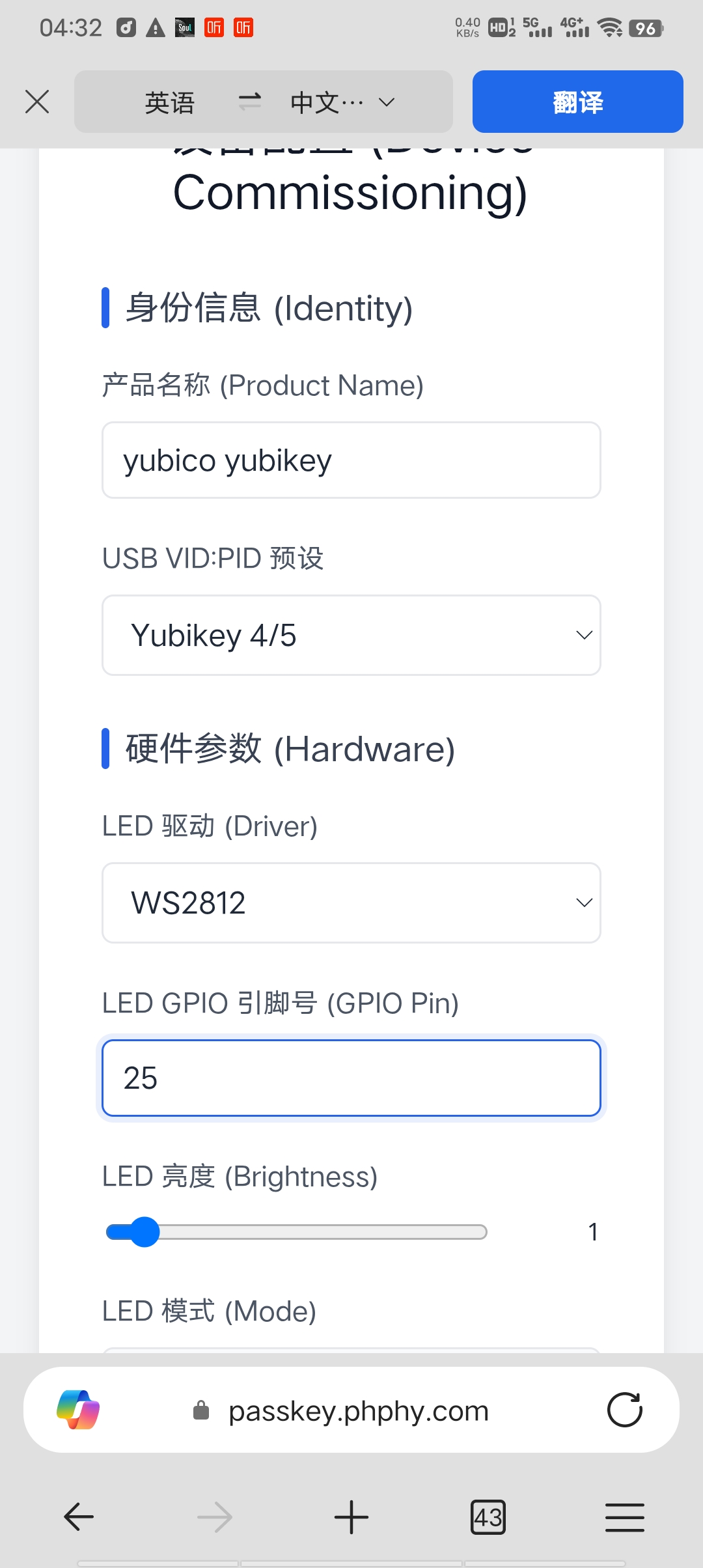
Task: Open the browser hamburger menu
Action: 624,1517
